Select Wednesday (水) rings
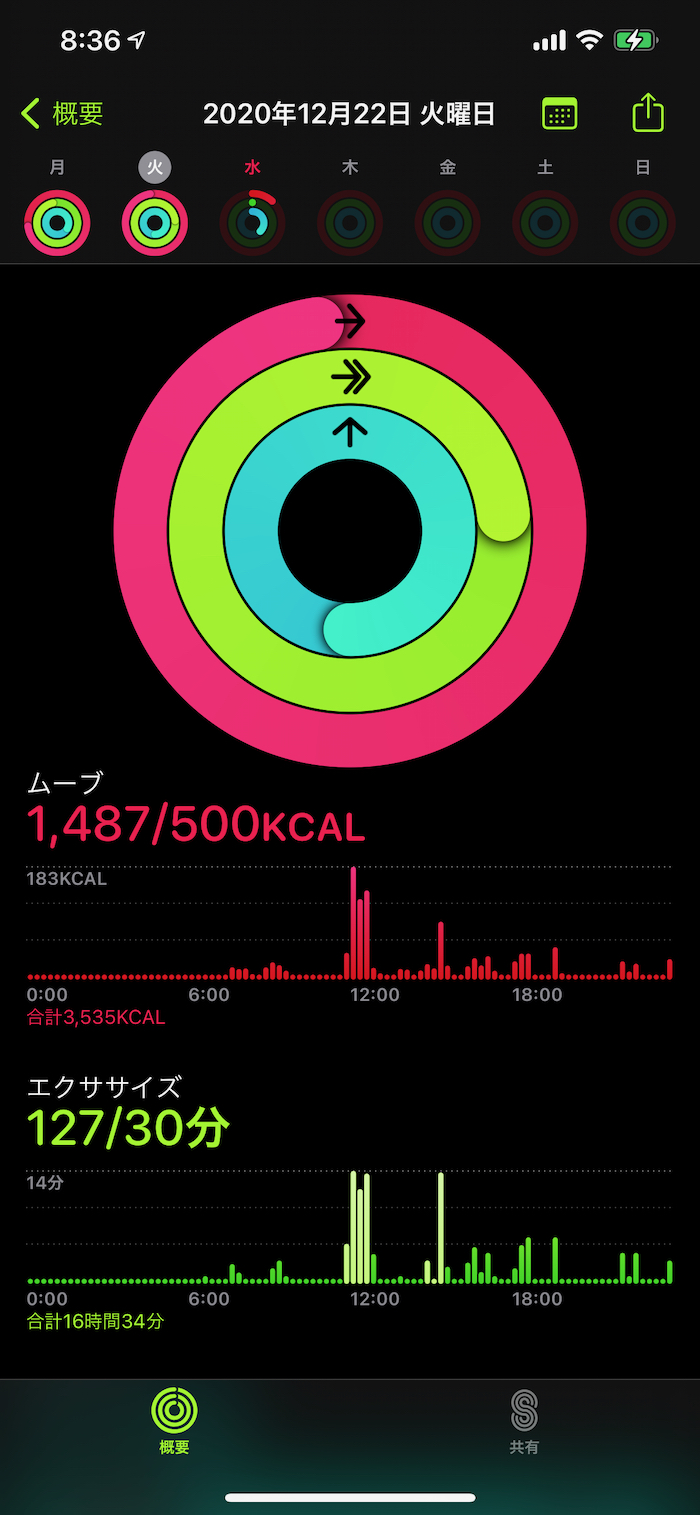 tap(252, 222)
